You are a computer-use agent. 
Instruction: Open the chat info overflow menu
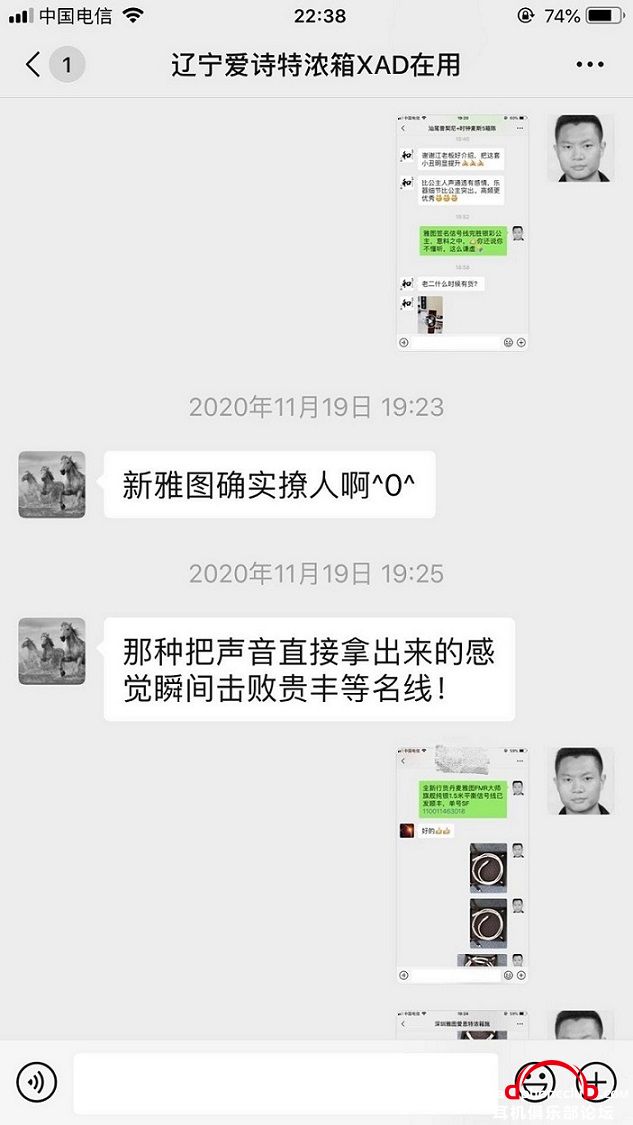[x=590, y=66]
